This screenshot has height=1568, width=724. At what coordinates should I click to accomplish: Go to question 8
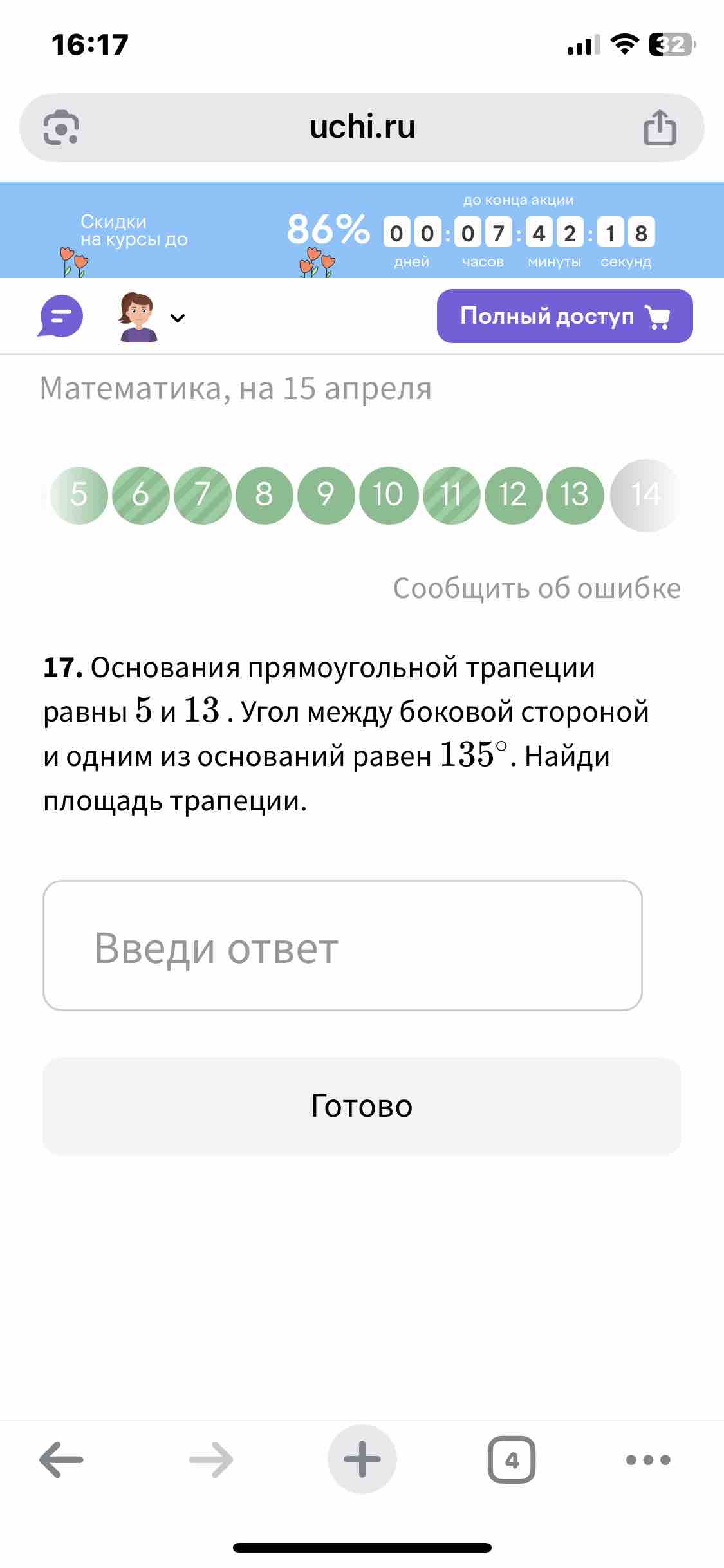264,495
